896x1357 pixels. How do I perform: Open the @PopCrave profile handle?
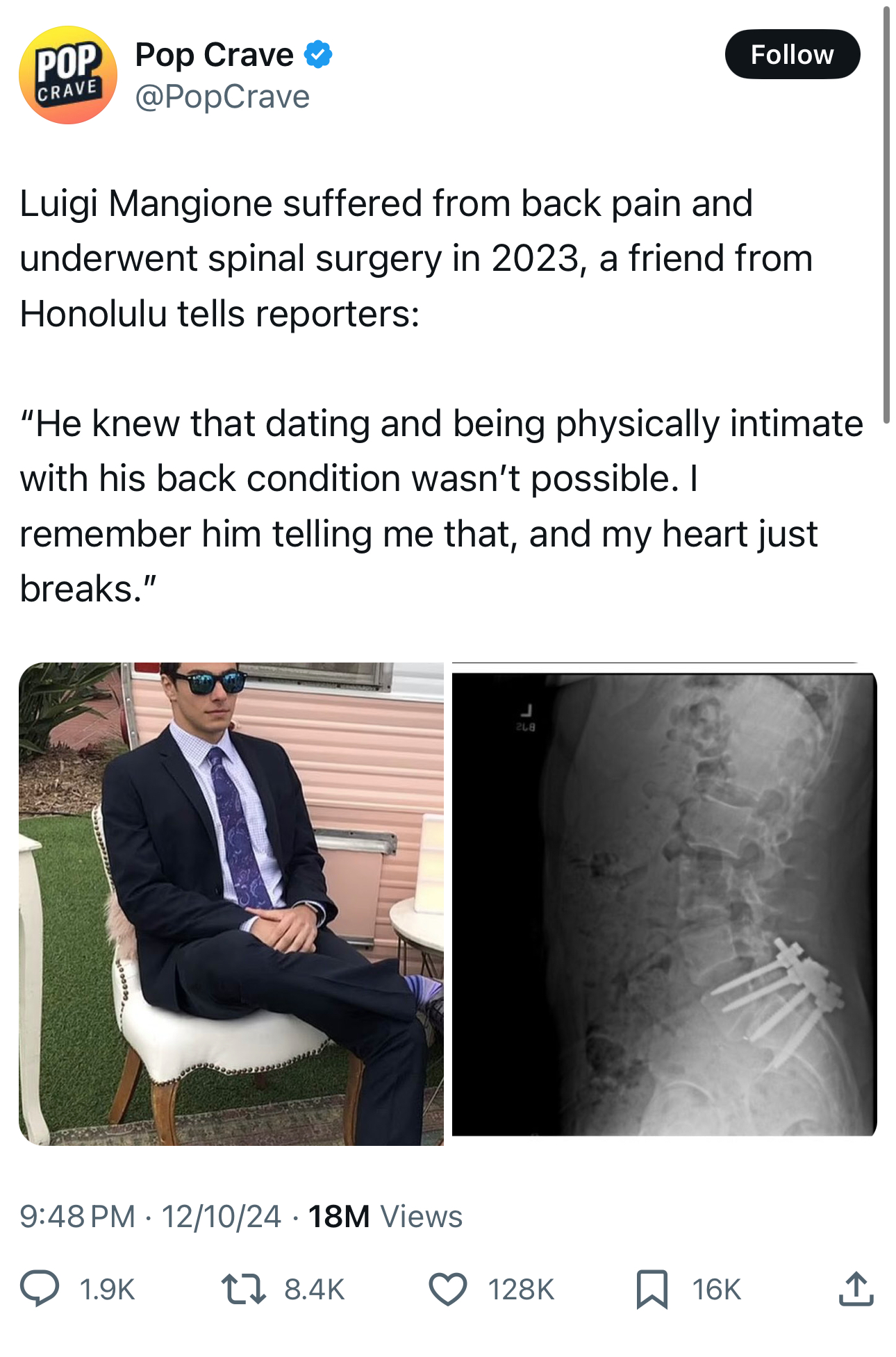222,97
